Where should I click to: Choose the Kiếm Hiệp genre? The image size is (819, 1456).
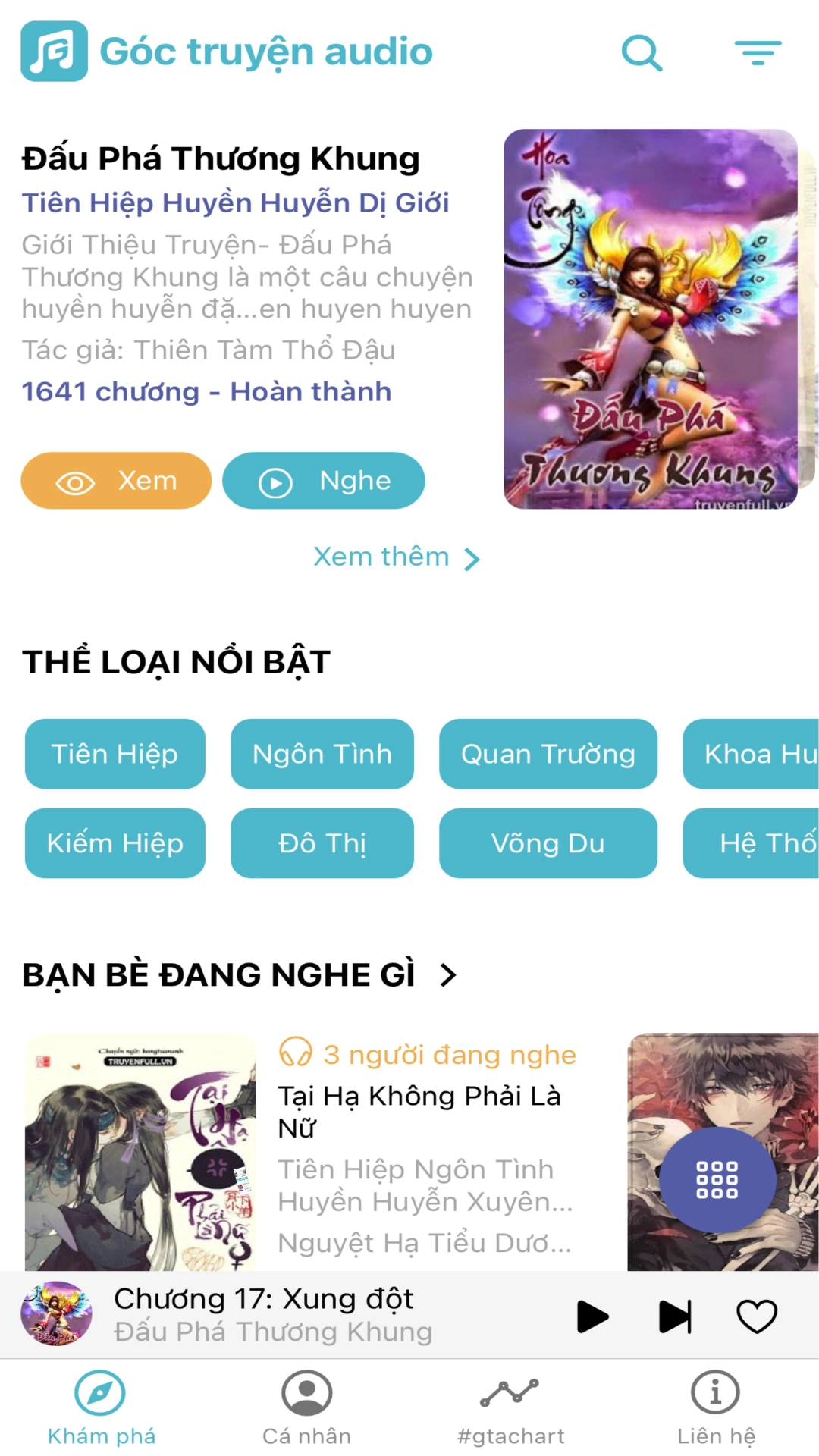(115, 843)
